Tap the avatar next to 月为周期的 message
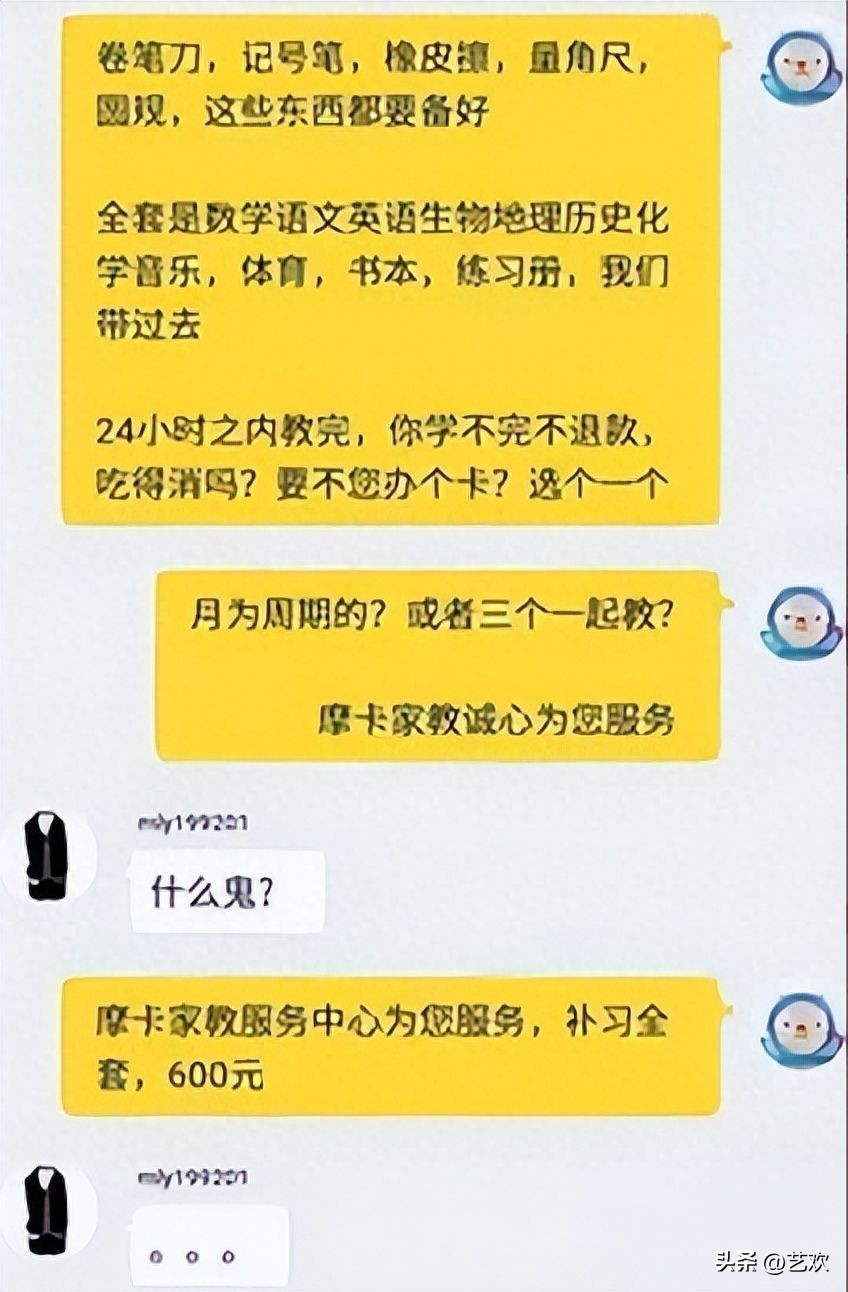Image resolution: width=848 pixels, height=1292 pixels. coord(801,623)
